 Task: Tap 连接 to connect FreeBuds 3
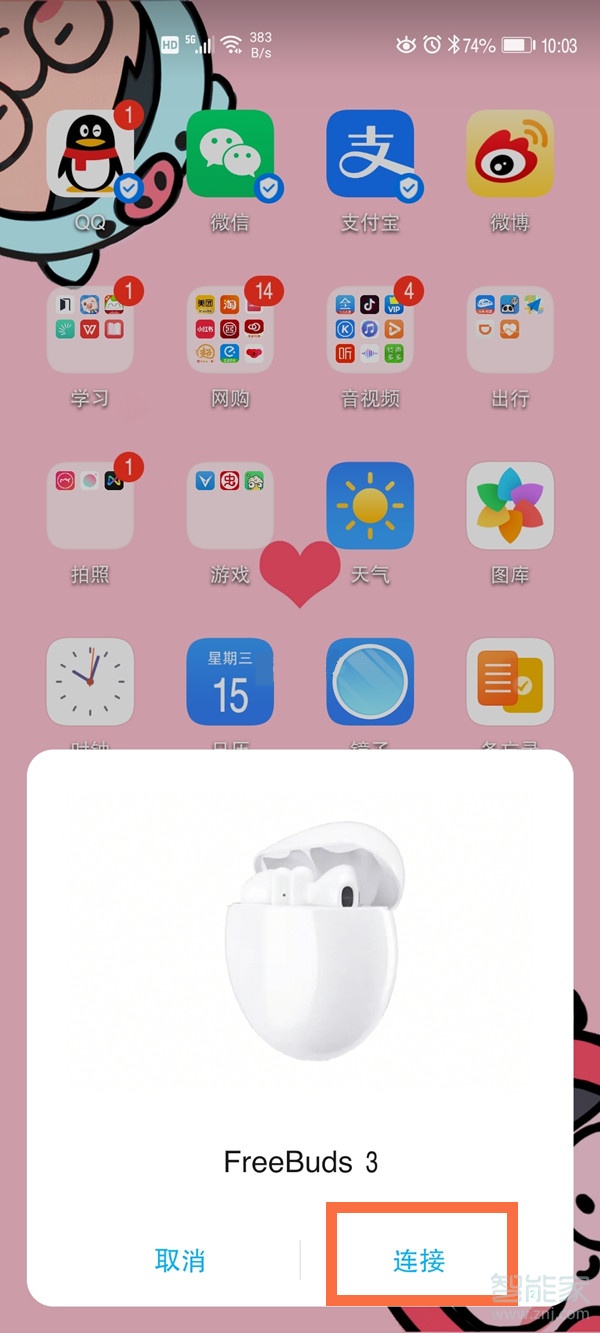tap(419, 1260)
